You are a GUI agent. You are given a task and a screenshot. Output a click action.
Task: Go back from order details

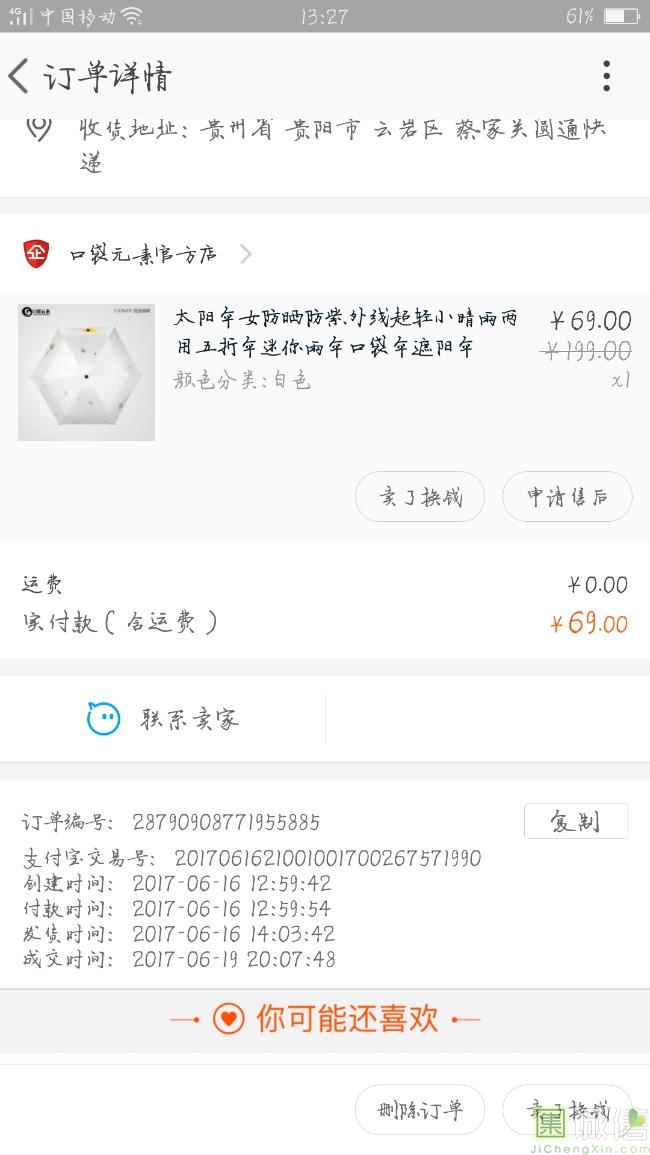click(x=20, y=76)
